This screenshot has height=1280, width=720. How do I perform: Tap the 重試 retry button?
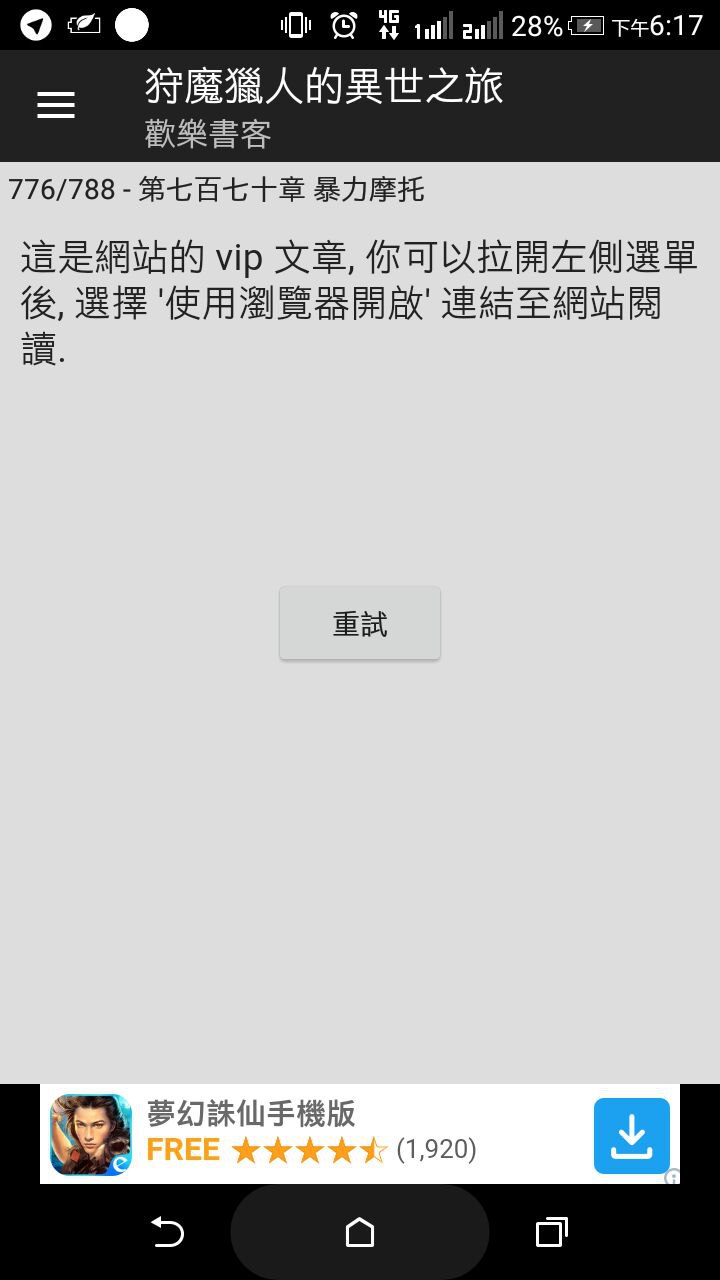click(x=360, y=624)
